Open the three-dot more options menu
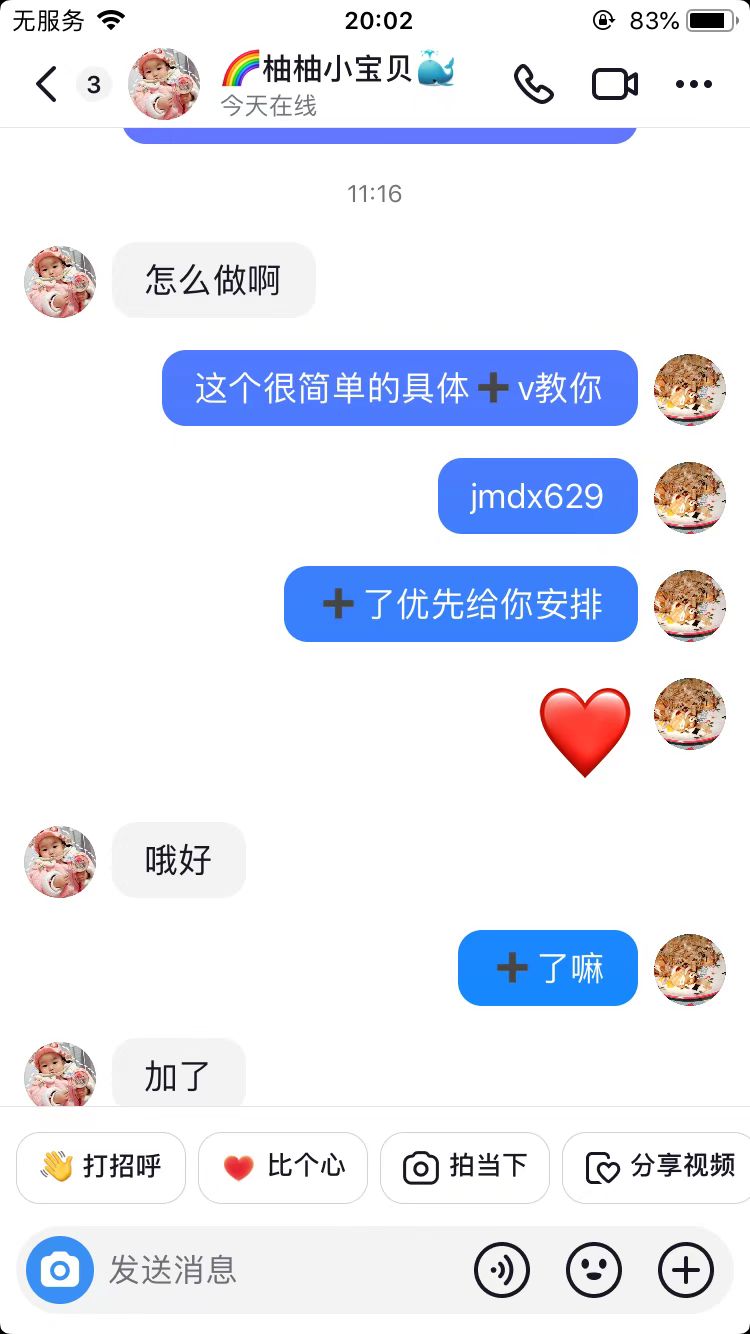Viewport: 750px width, 1334px height. pos(694,85)
